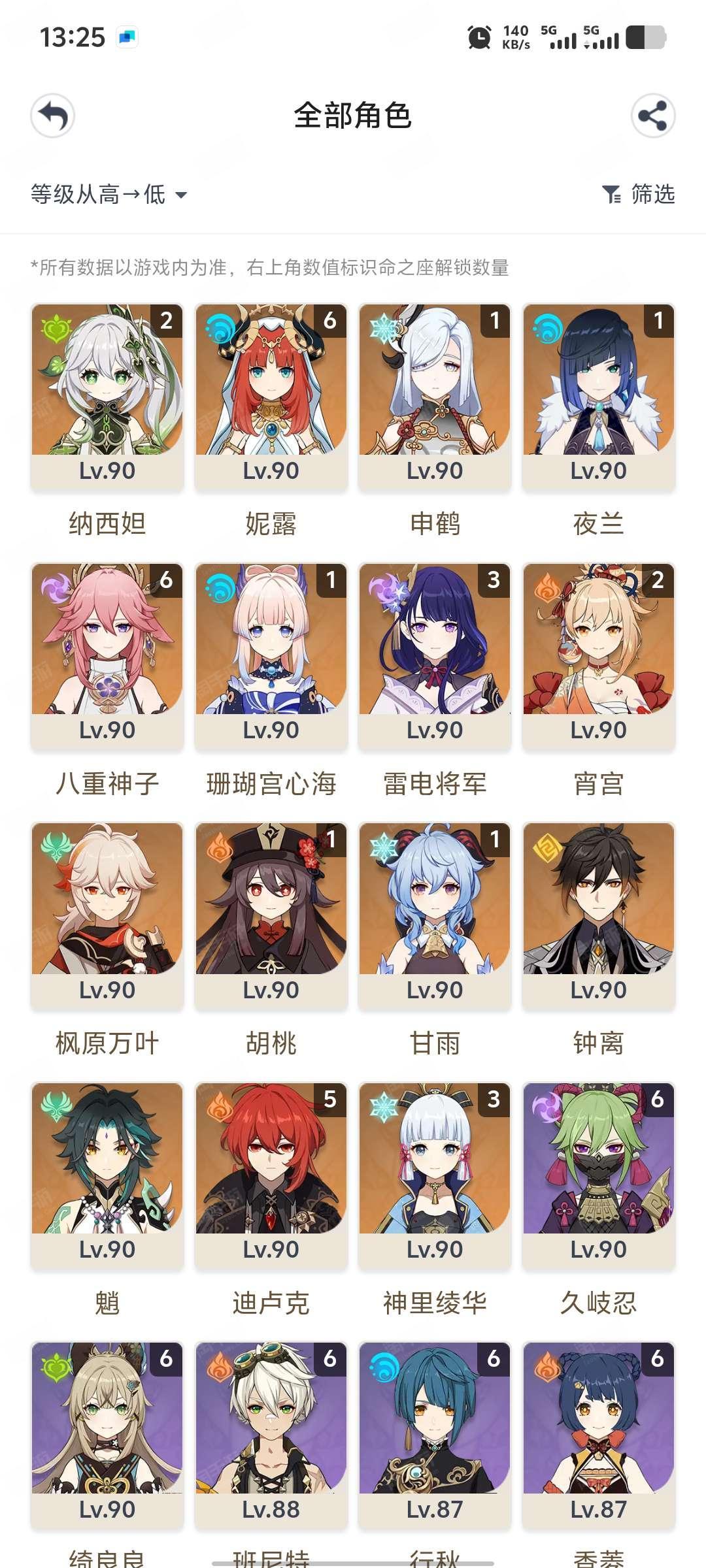Screen dimensions: 706x1568
Task: Go back using the top-left arrow
Action: [53, 116]
